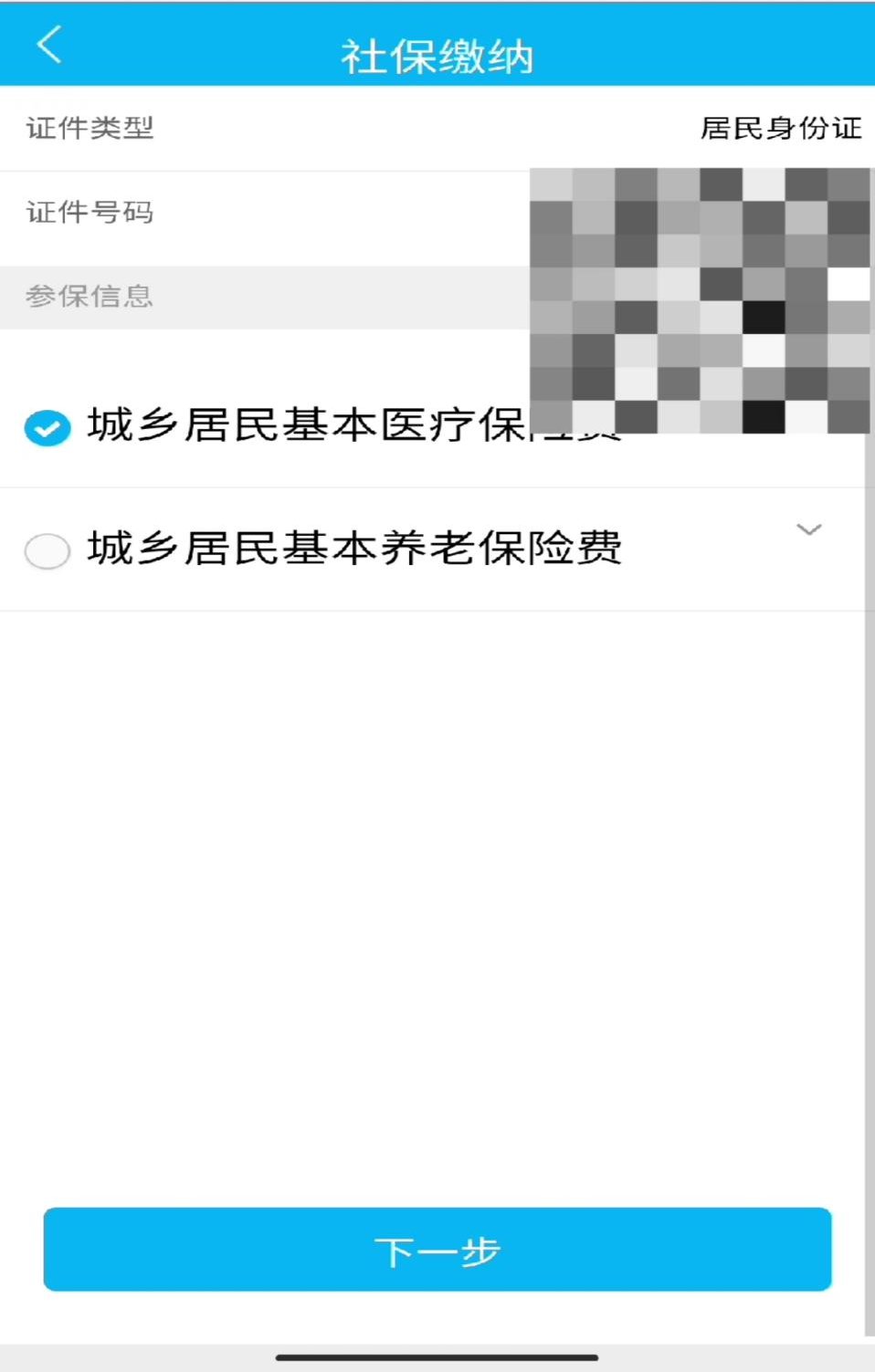Image resolution: width=875 pixels, height=1372 pixels.
Task: Tap the 下一步 button
Action: coord(437,1250)
